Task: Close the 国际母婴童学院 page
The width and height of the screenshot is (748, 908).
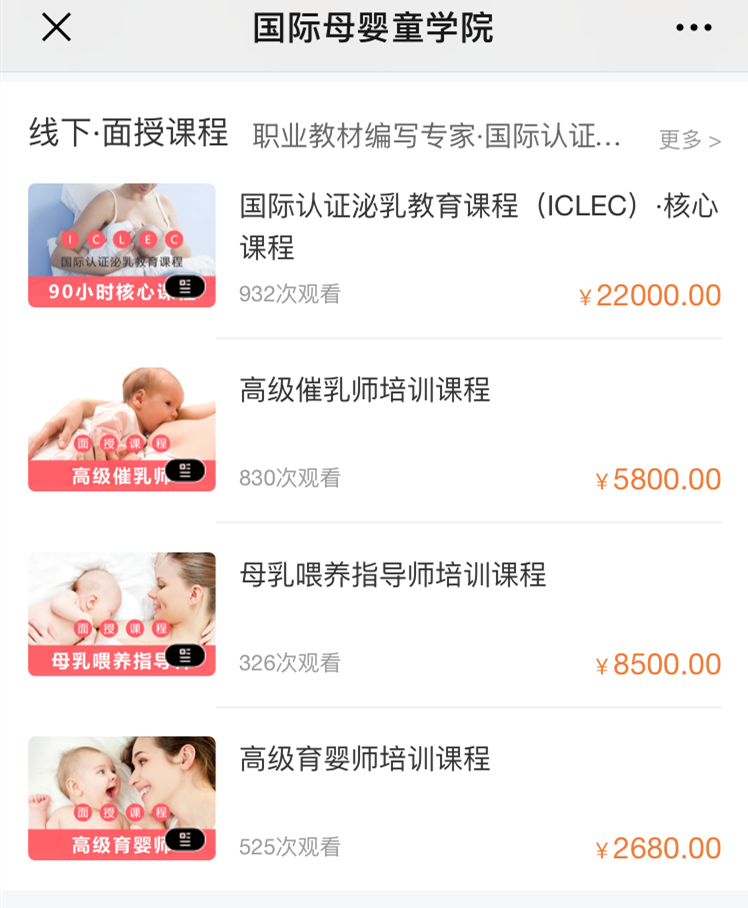Action: coord(56,28)
